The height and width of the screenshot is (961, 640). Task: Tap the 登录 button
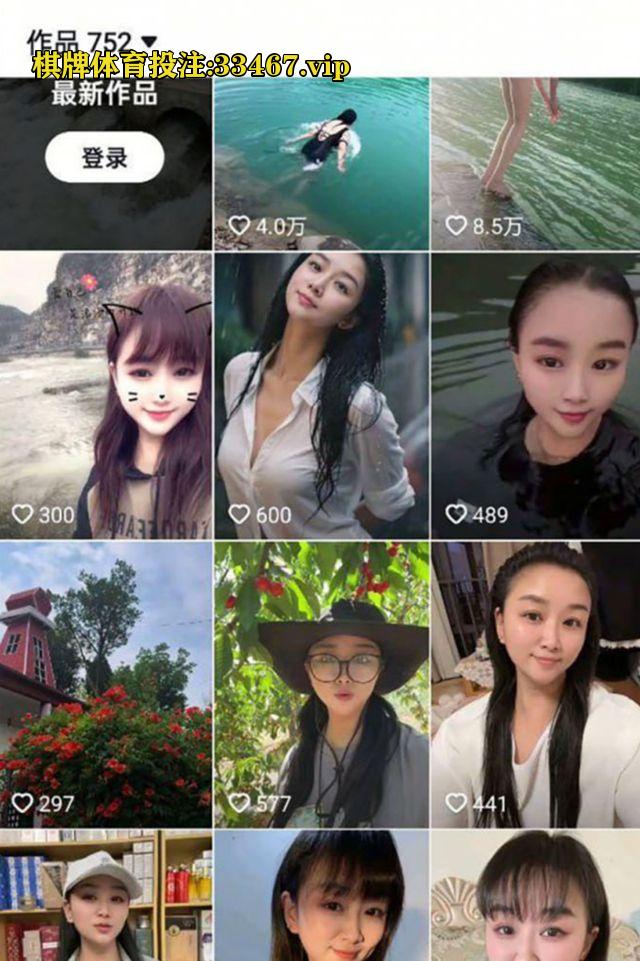click(105, 157)
